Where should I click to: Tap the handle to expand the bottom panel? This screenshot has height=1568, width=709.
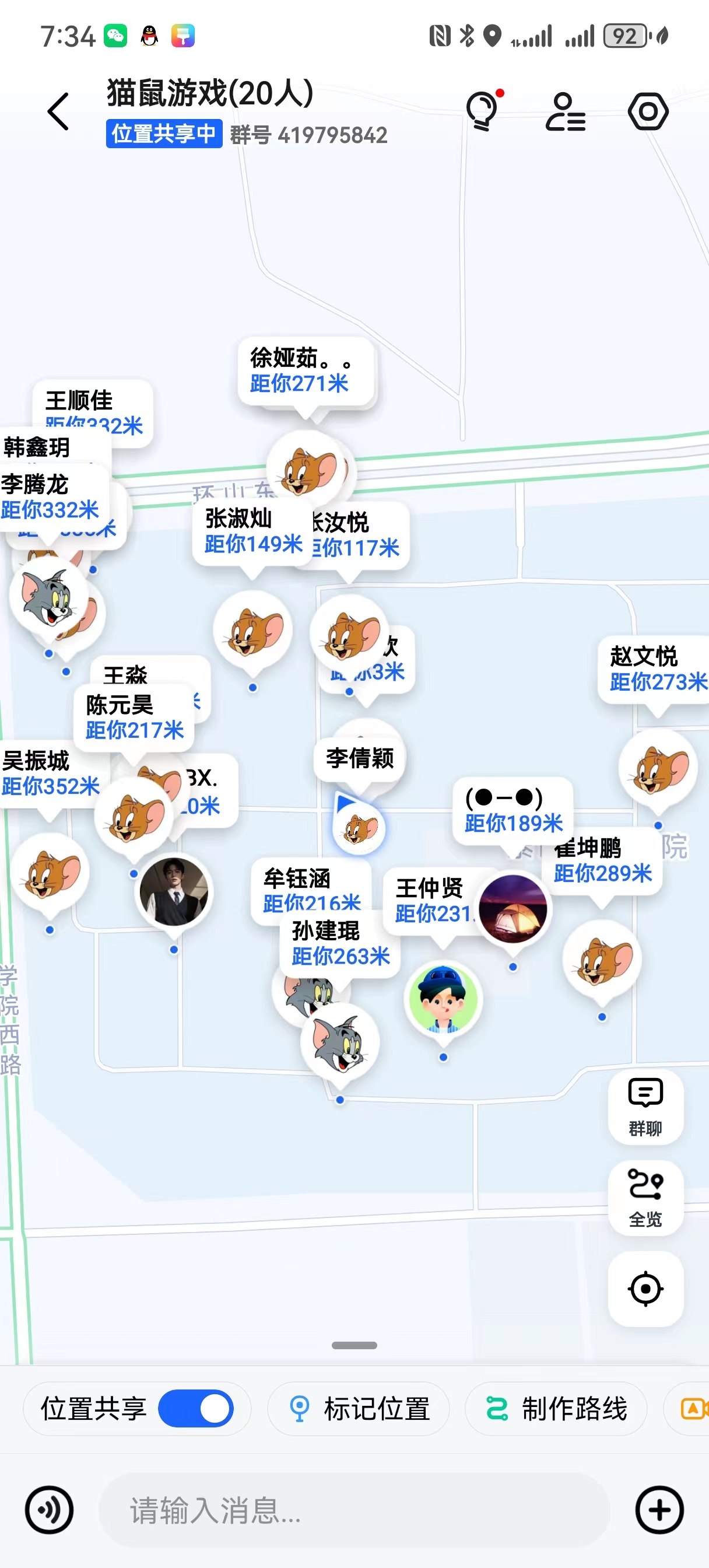354,1345
